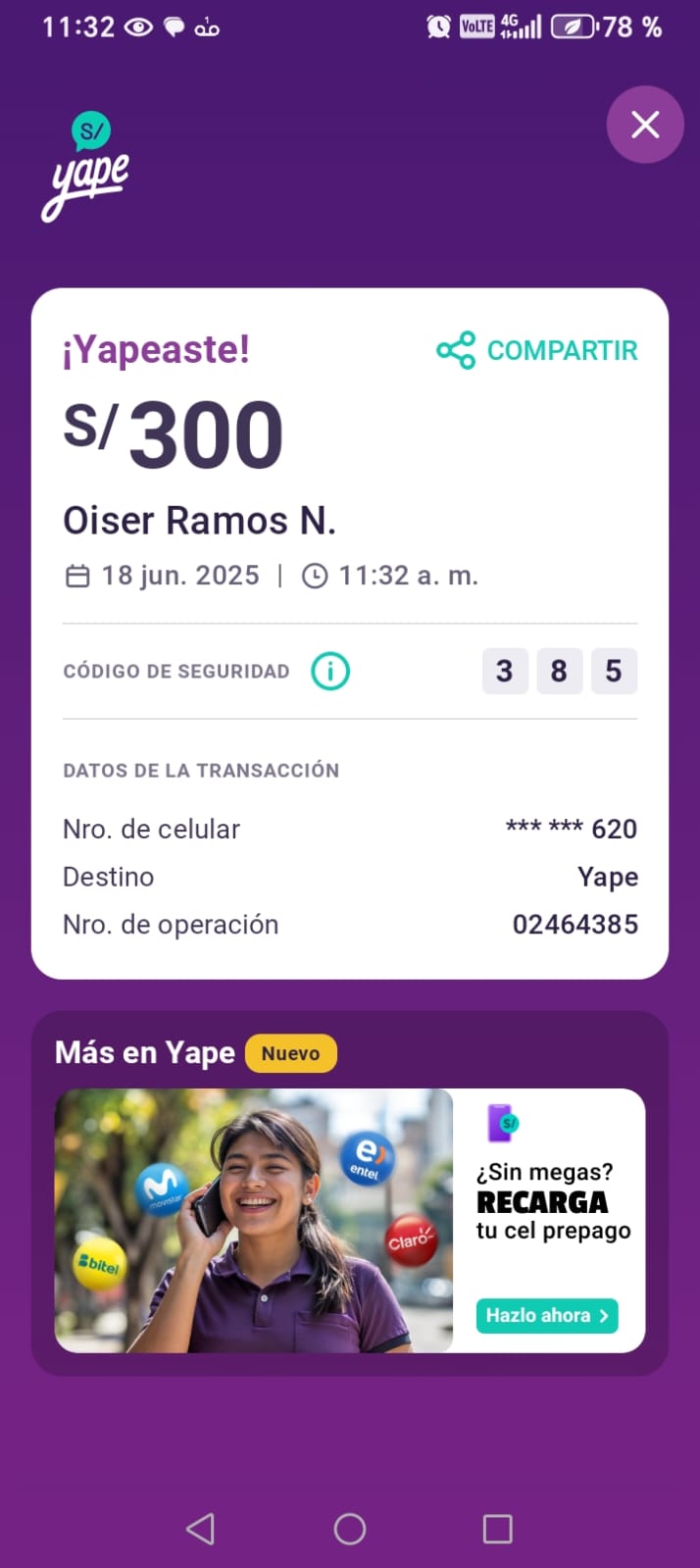
Task: Open the recent apps view
Action: click(498, 1529)
